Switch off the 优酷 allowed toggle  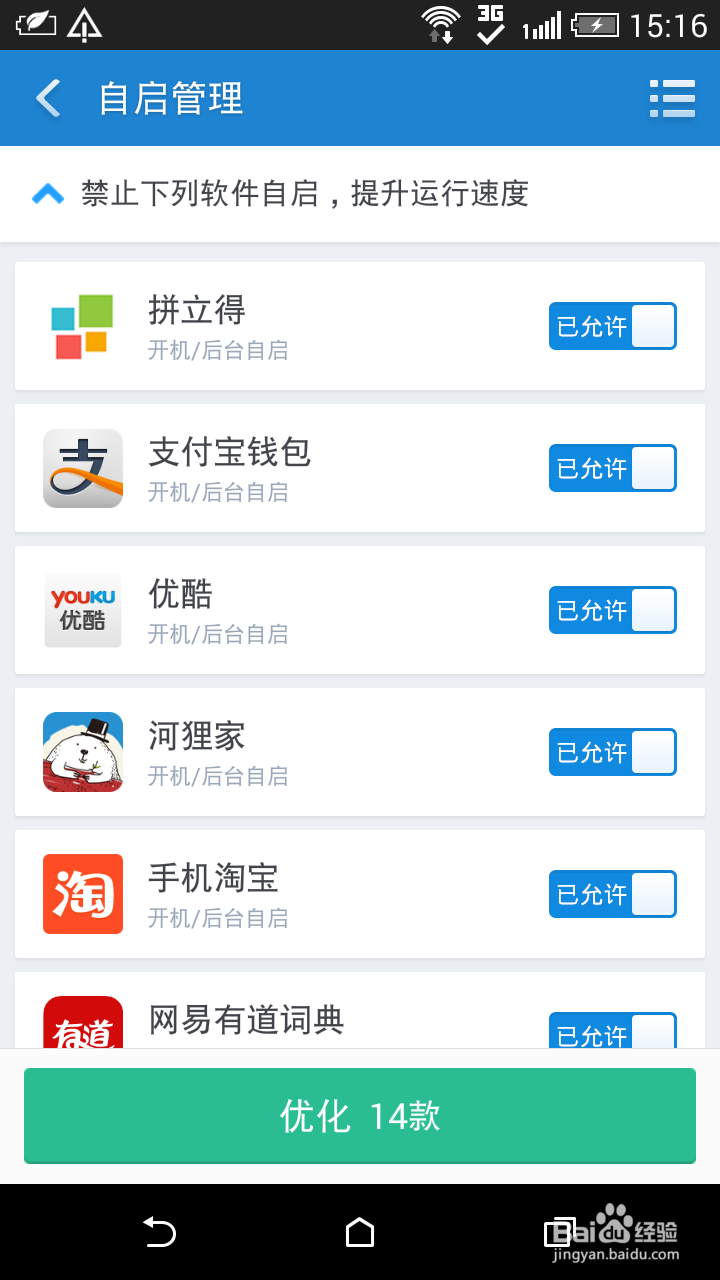coord(612,610)
